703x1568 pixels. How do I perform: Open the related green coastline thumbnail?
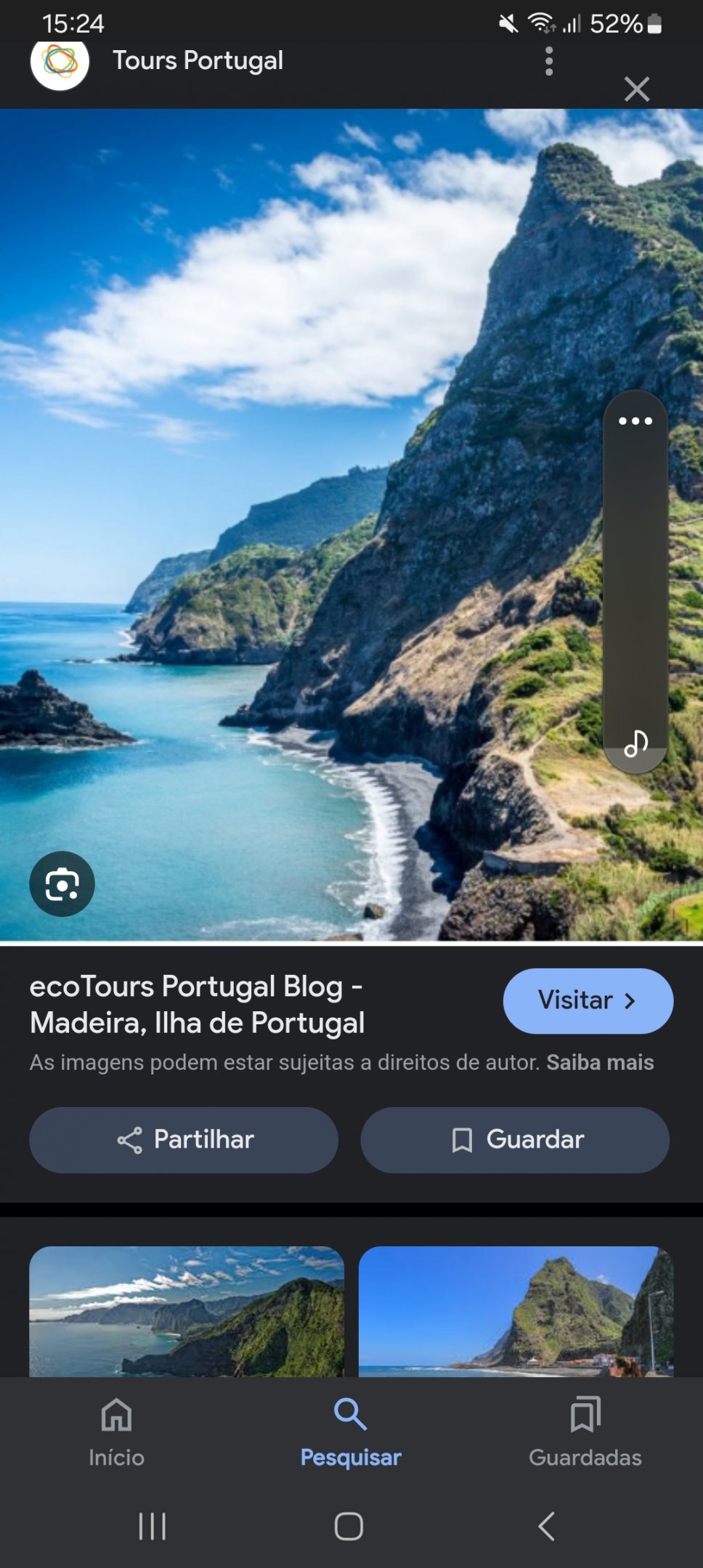[x=187, y=1311]
